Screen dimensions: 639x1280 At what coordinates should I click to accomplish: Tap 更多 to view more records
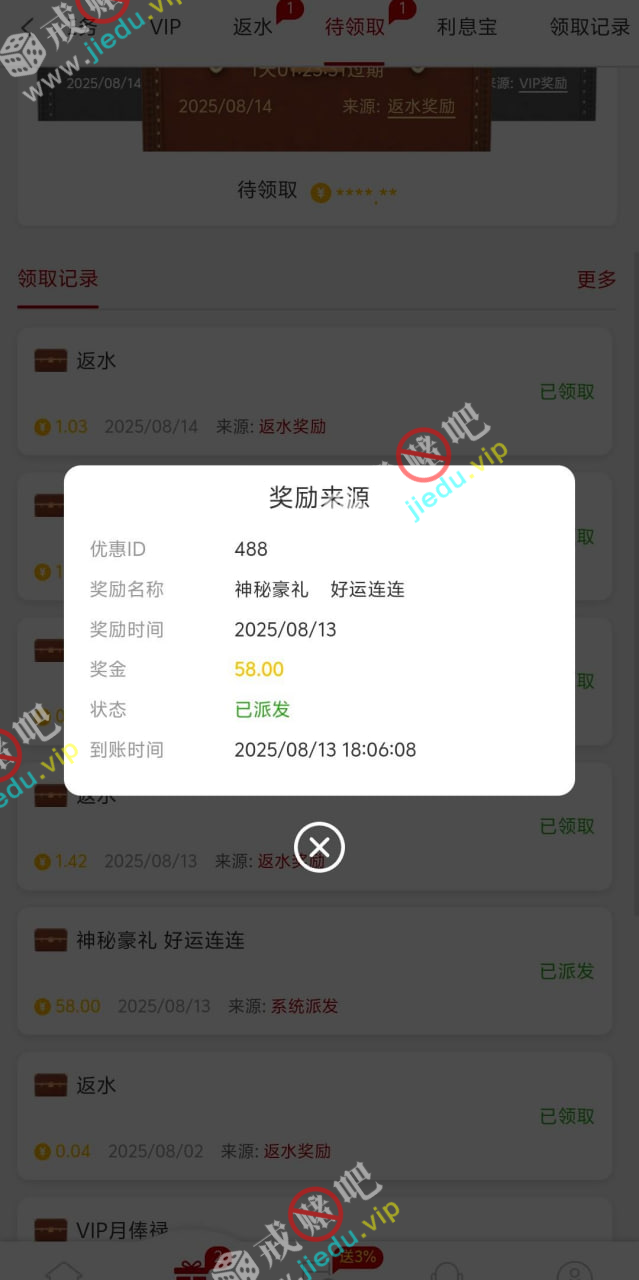(x=596, y=280)
